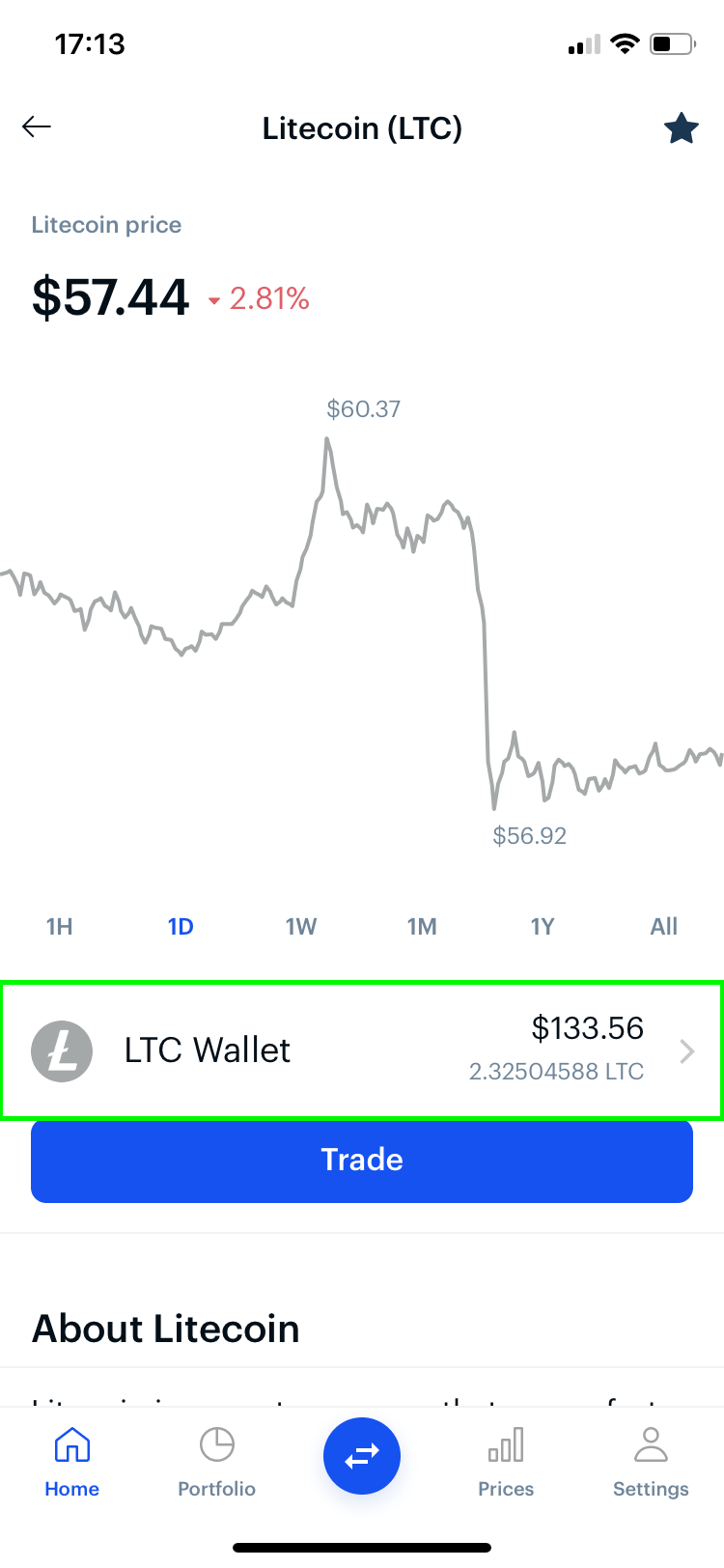Switch chart to 1M range
The width and height of the screenshot is (724, 1568).
click(422, 927)
